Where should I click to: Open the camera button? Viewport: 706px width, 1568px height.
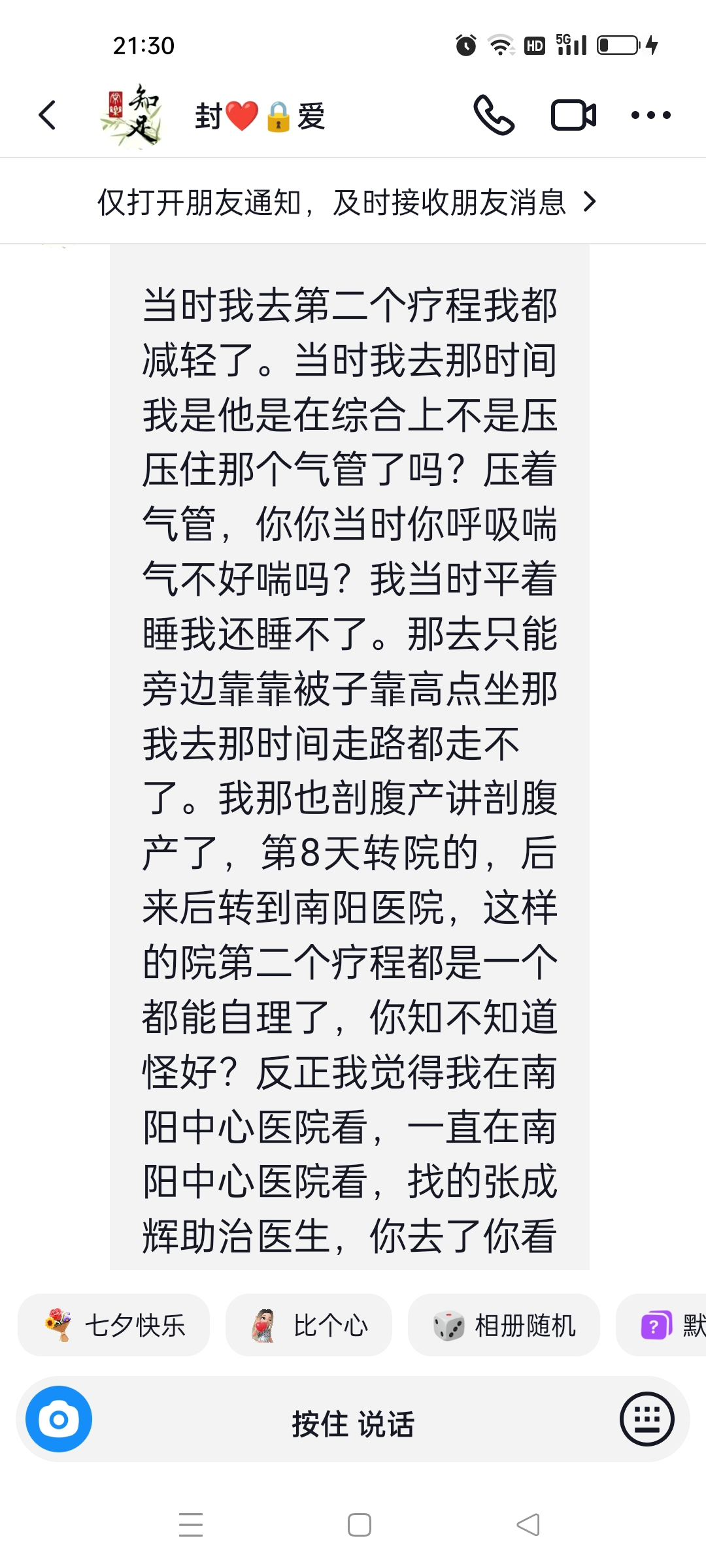click(59, 1419)
